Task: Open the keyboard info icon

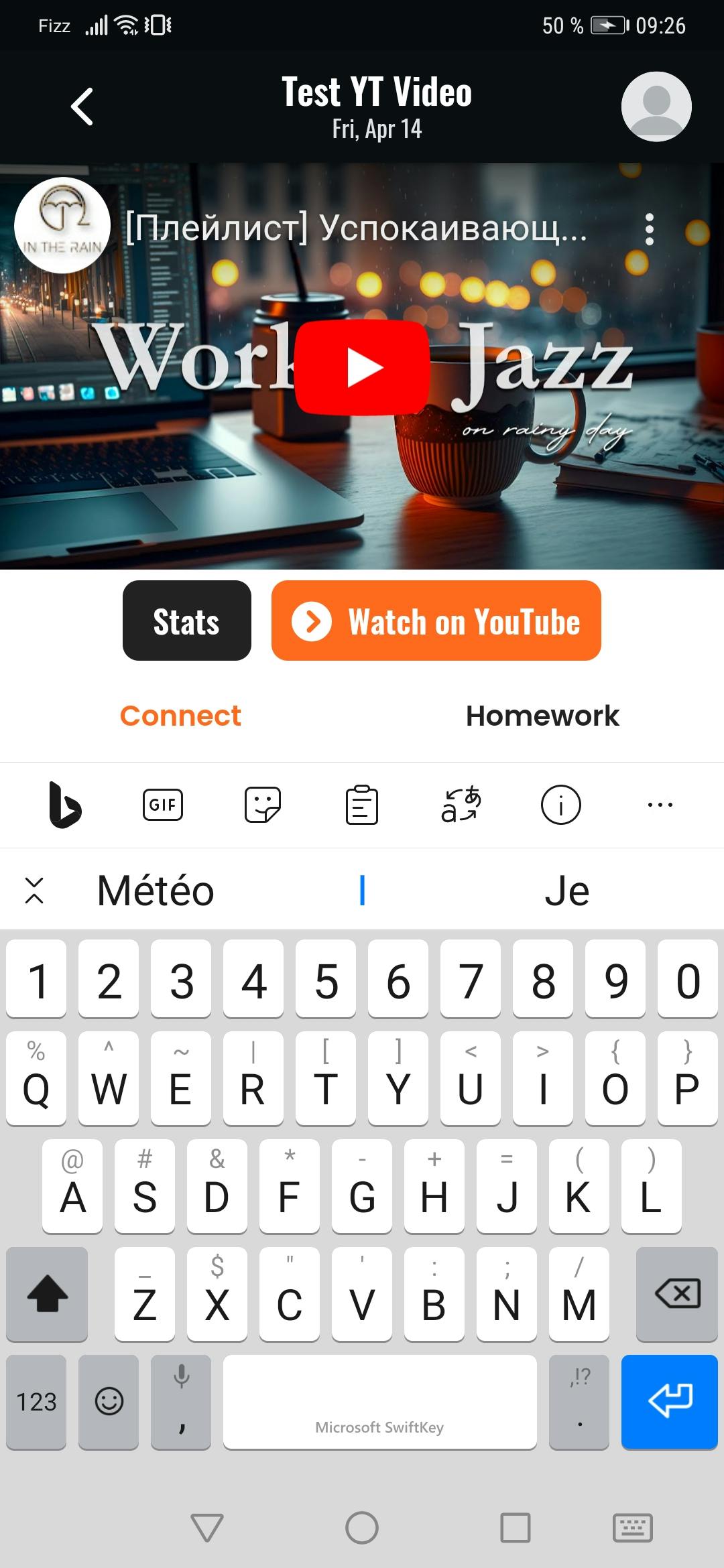Action: pos(560,805)
